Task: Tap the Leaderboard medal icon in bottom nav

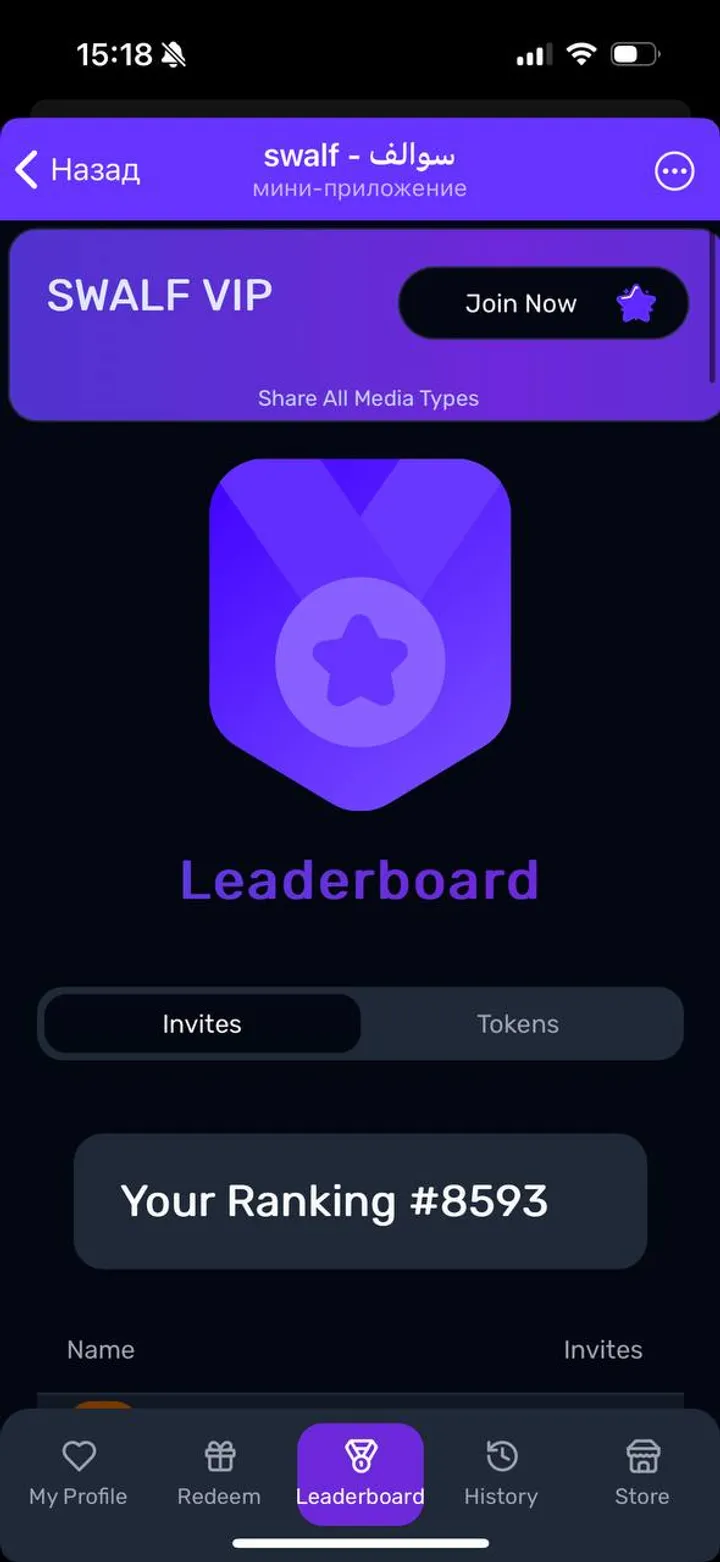Action: tap(361, 1456)
